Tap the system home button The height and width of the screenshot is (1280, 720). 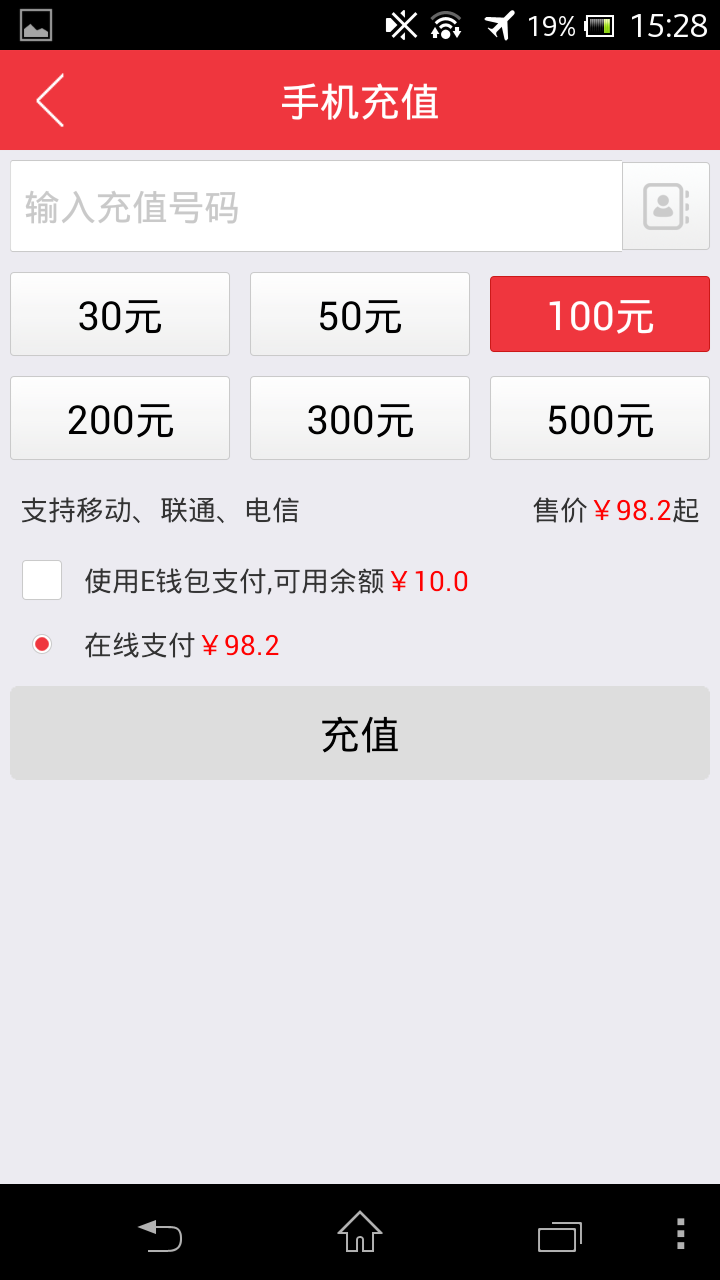click(360, 1232)
